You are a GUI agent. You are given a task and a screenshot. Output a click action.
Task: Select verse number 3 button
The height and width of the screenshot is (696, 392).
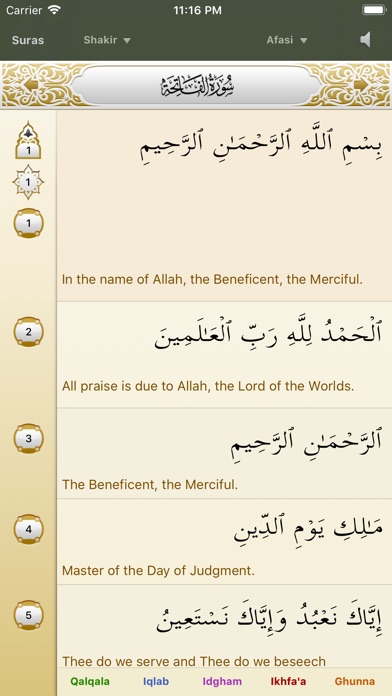[x=29, y=439]
